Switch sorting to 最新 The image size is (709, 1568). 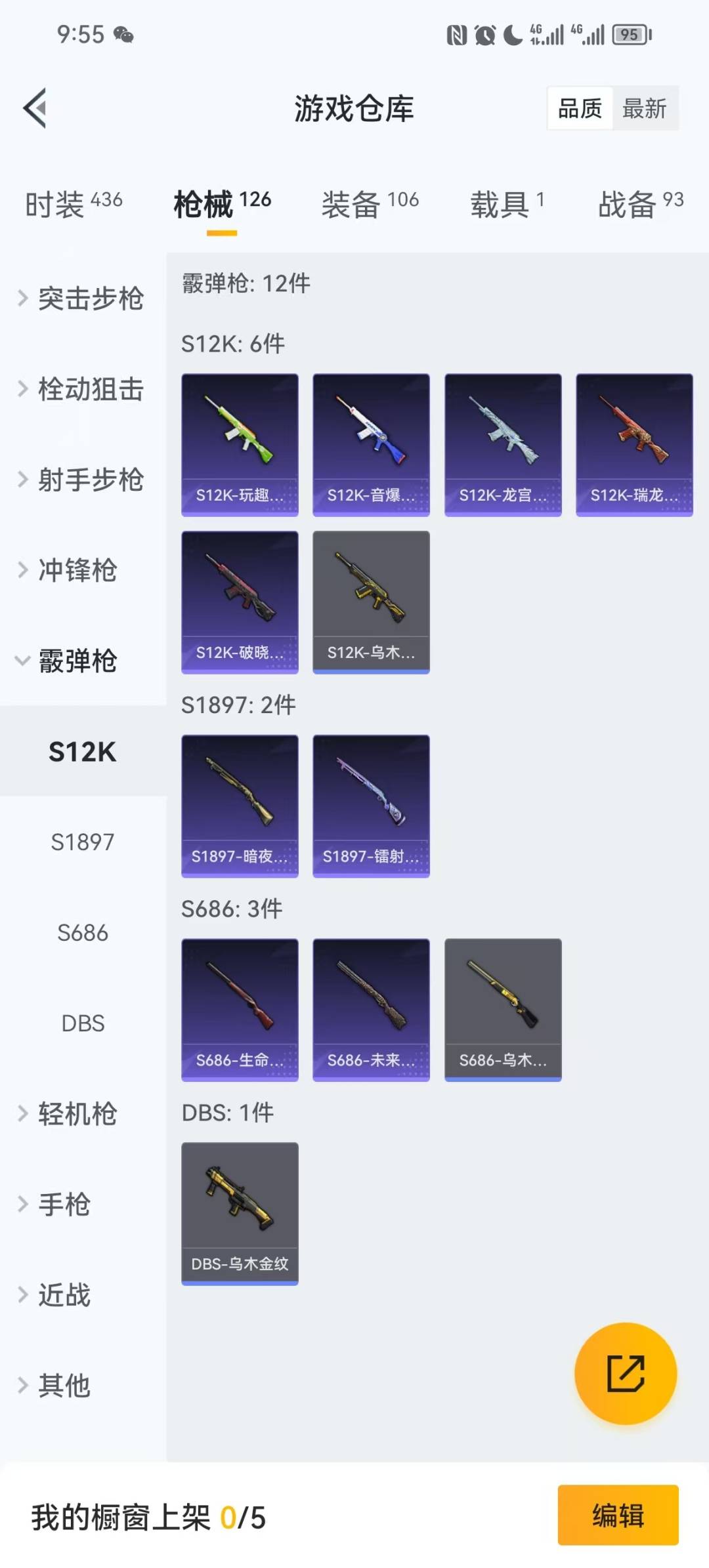coord(646,108)
